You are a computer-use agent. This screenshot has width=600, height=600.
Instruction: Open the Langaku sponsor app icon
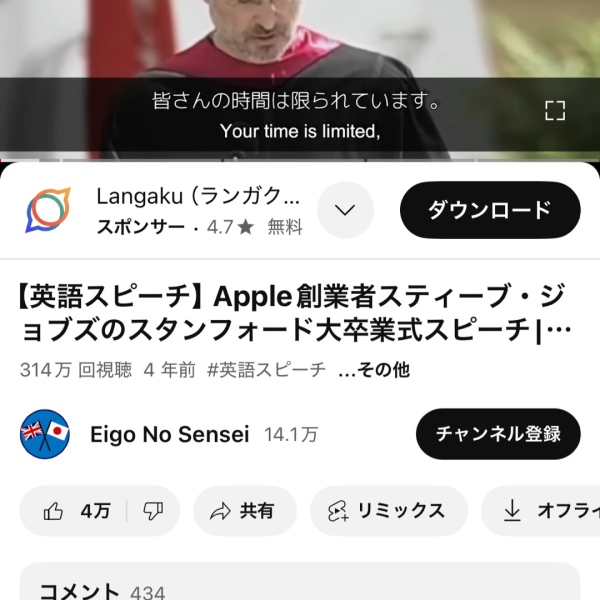pos(47,210)
